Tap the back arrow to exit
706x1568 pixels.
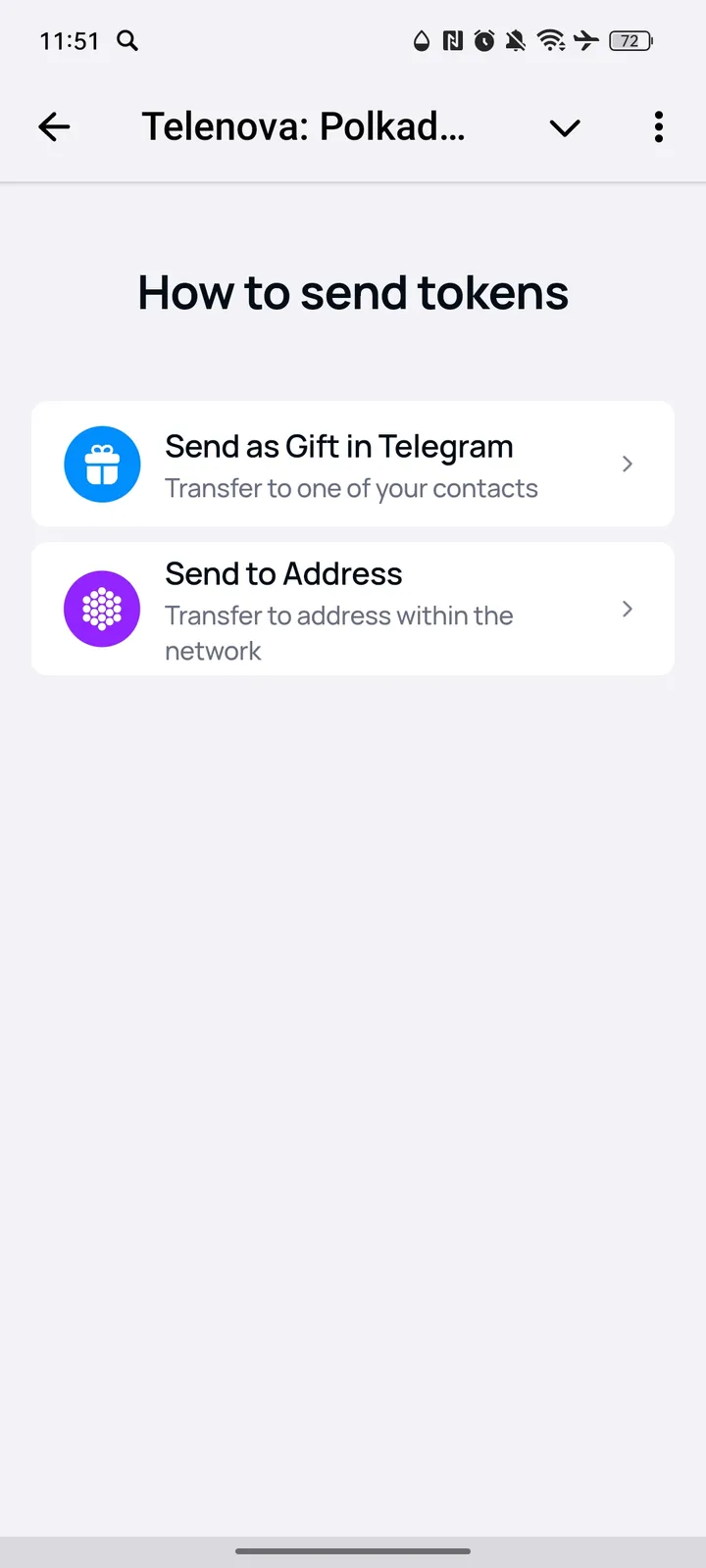coord(54,126)
